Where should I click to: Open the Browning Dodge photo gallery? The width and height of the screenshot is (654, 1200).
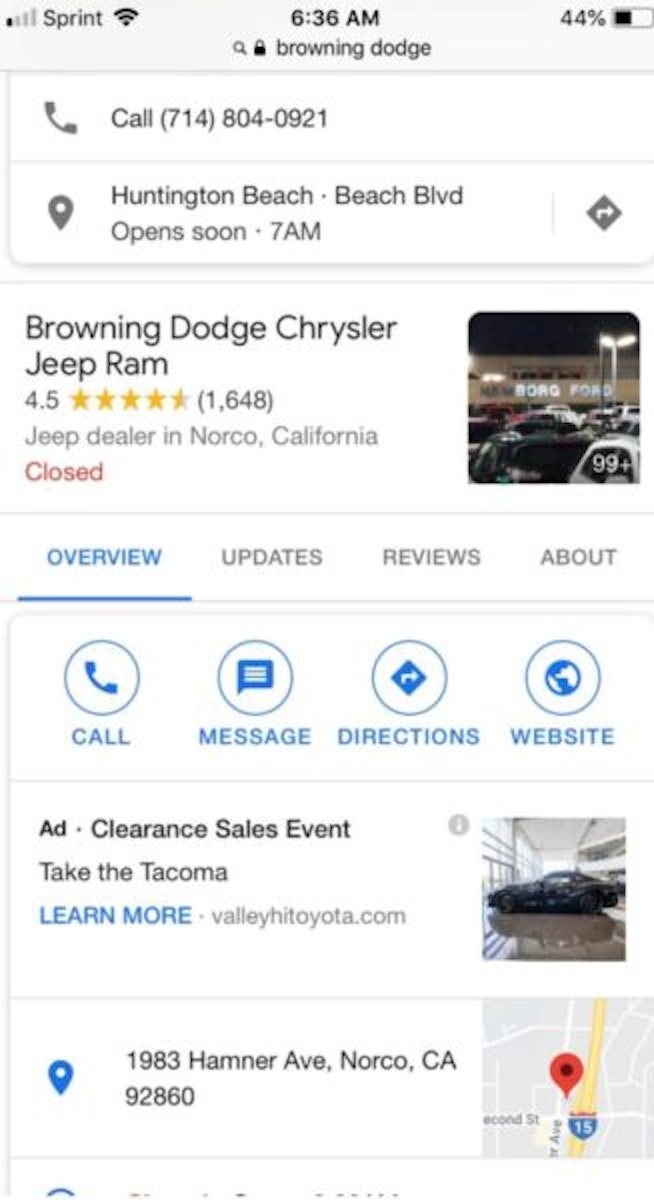point(553,397)
